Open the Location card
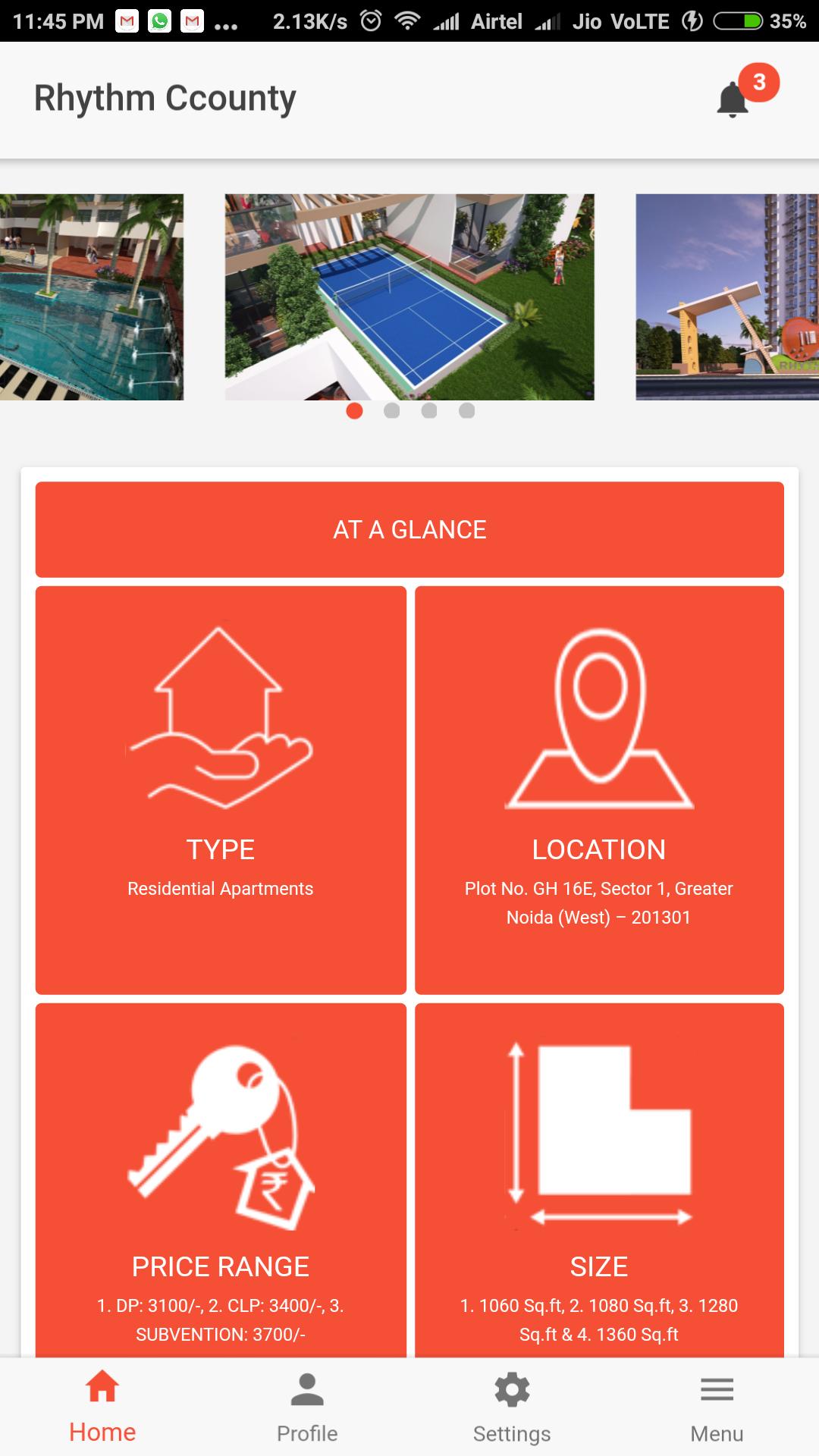 click(x=599, y=789)
